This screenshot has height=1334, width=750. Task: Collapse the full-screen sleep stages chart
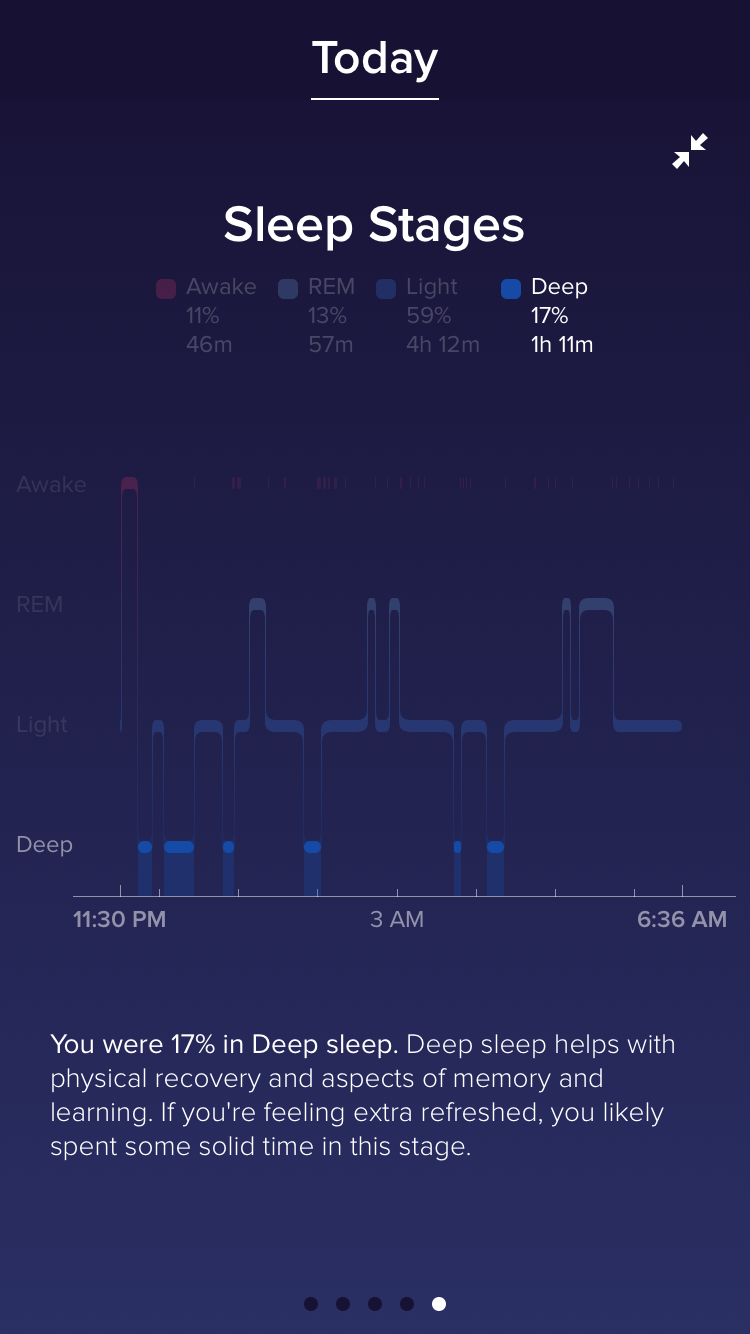pos(690,151)
